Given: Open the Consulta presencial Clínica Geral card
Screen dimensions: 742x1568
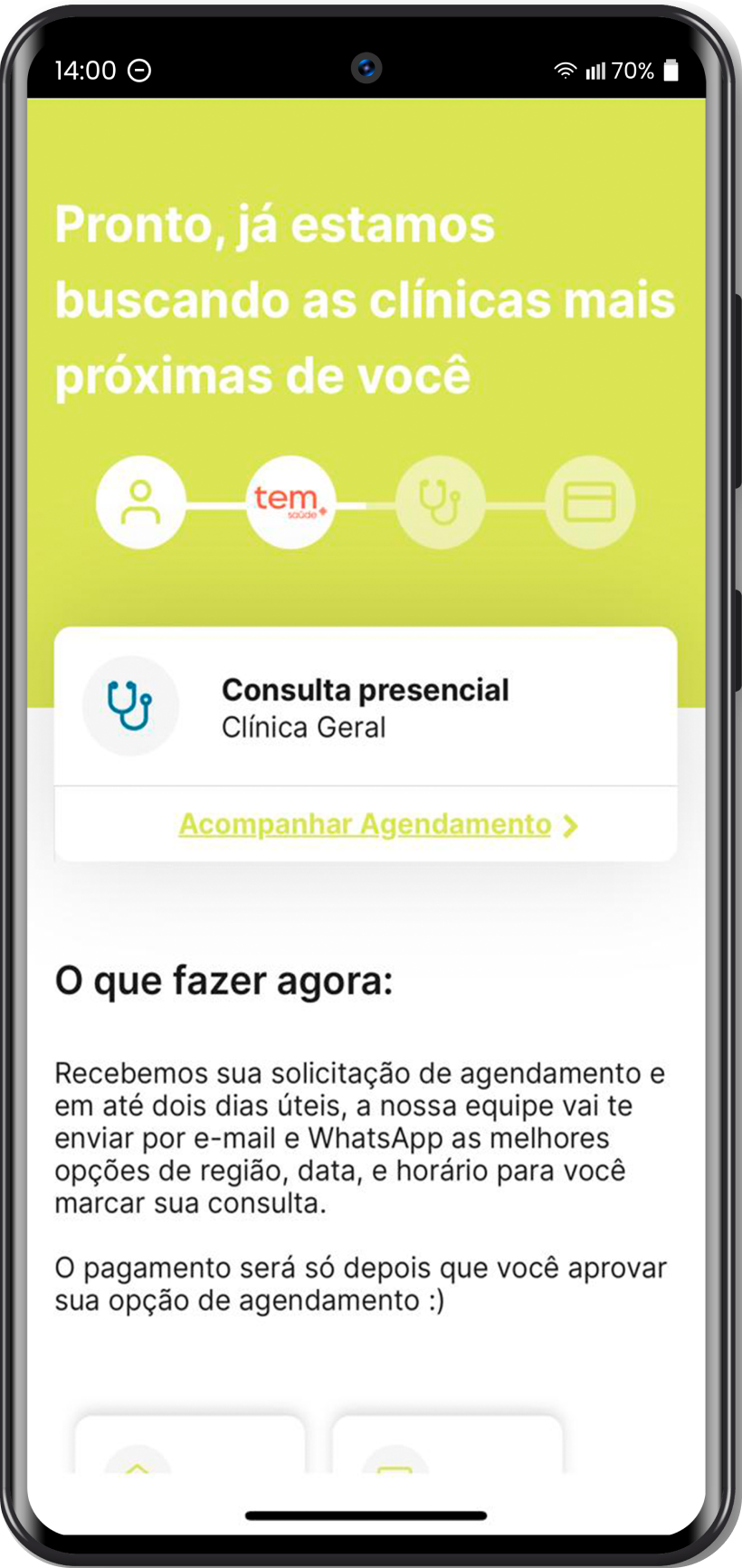Looking at the screenshot, I should coord(366,707).
